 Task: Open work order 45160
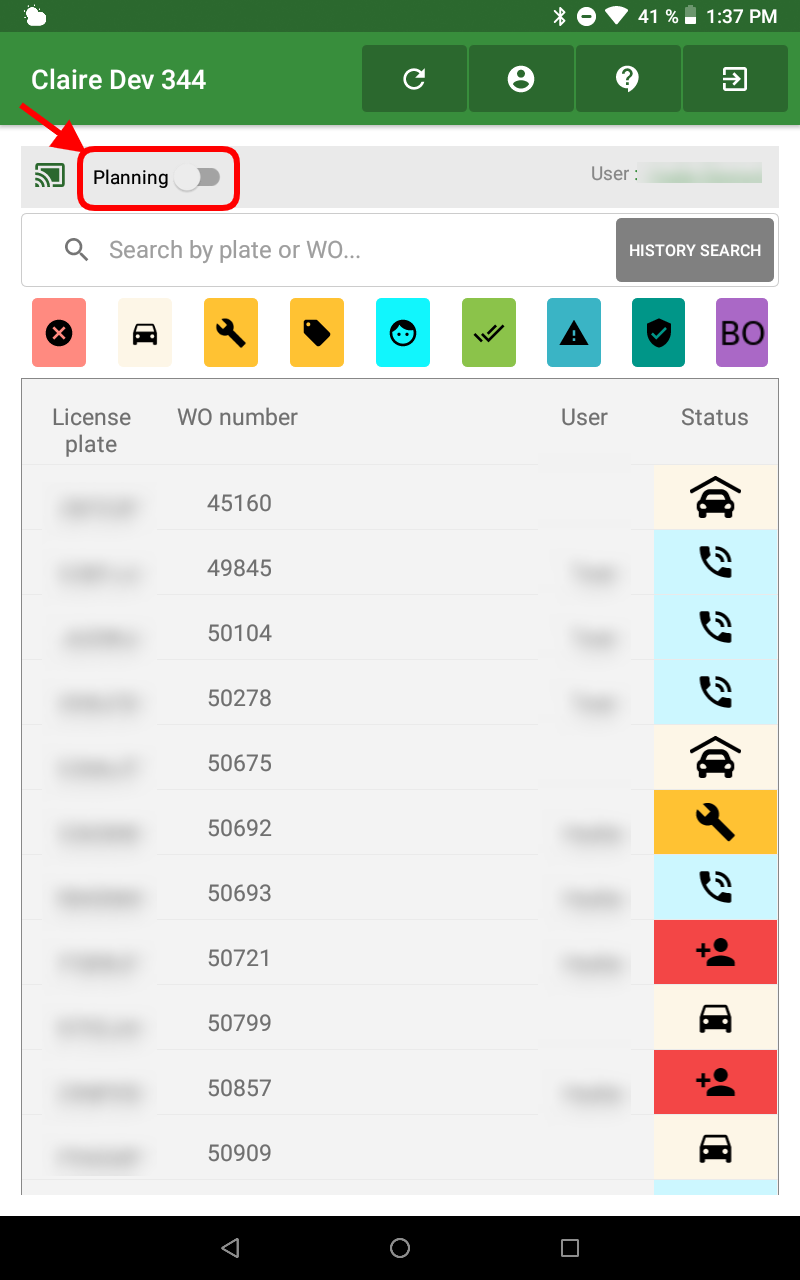tap(240, 503)
